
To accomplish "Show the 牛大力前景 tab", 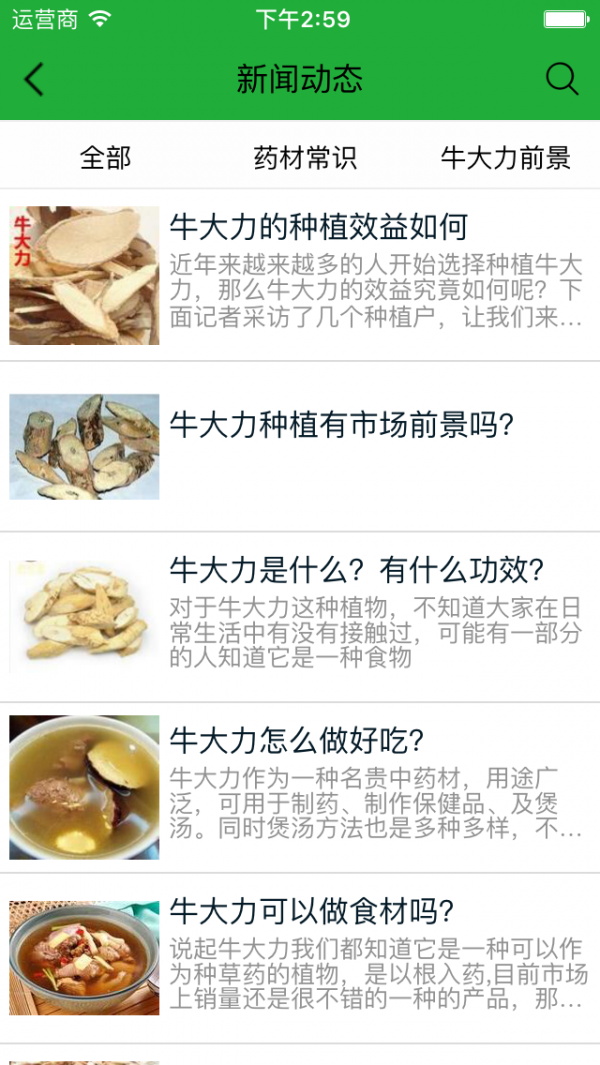I will click(x=505, y=157).
